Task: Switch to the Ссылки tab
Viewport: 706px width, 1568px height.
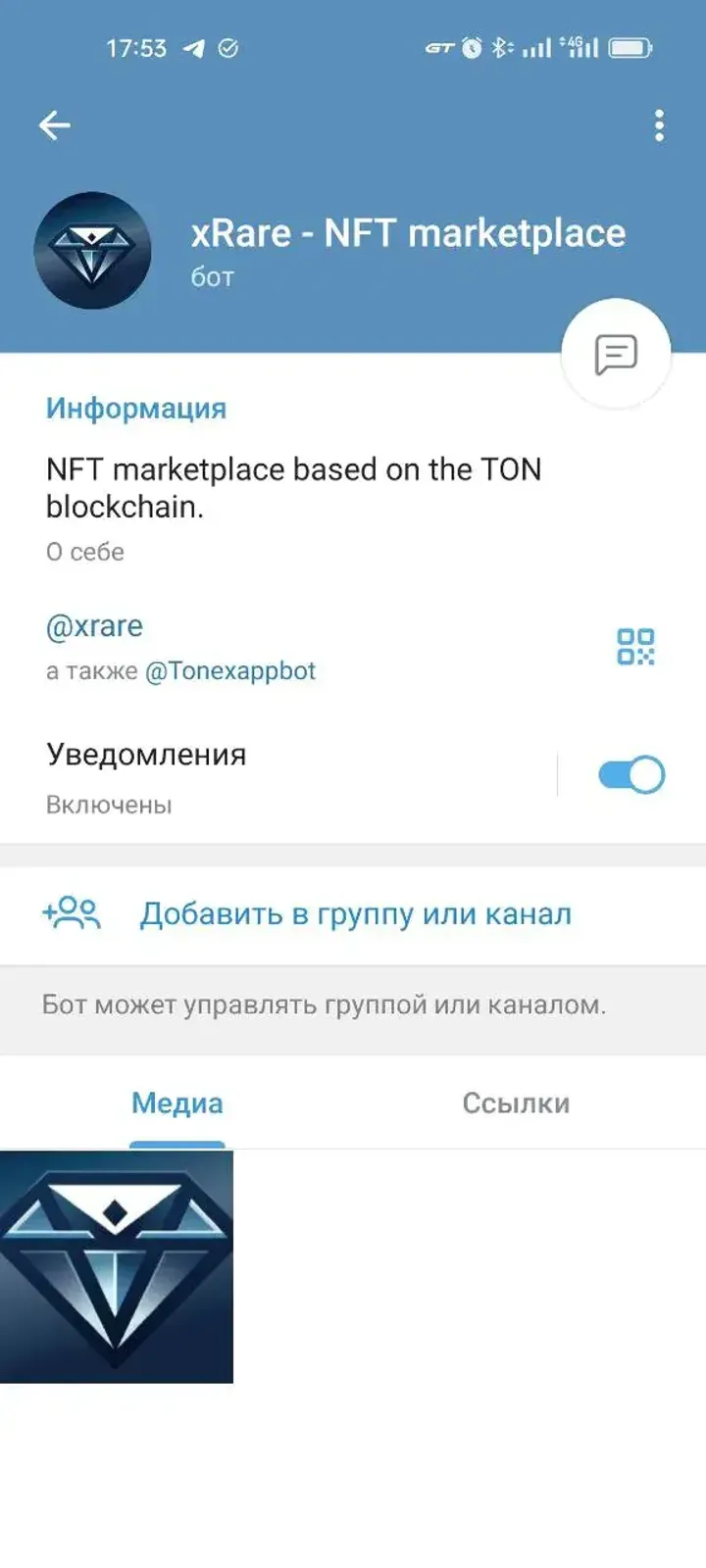Action: pyautogui.click(x=517, y=1102)
